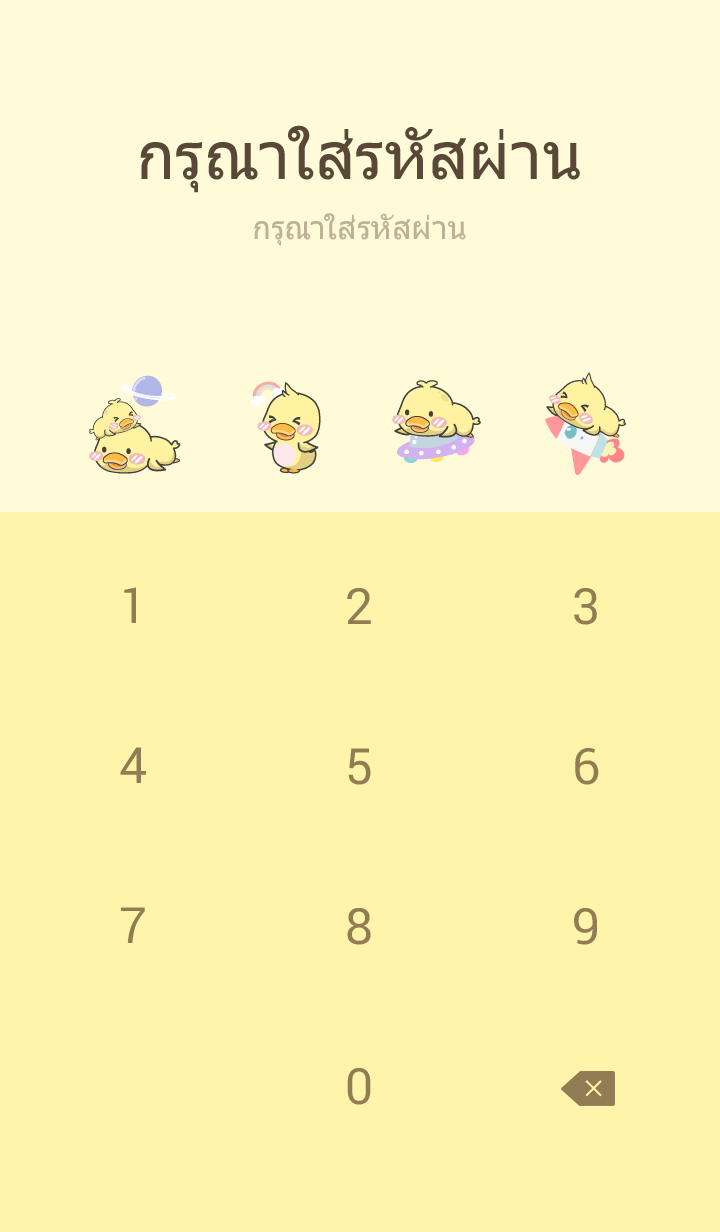Tap the number 8 key
The width and height of the screenshot is (720, 1232).
pyautogui.click(x=359, y=927)
